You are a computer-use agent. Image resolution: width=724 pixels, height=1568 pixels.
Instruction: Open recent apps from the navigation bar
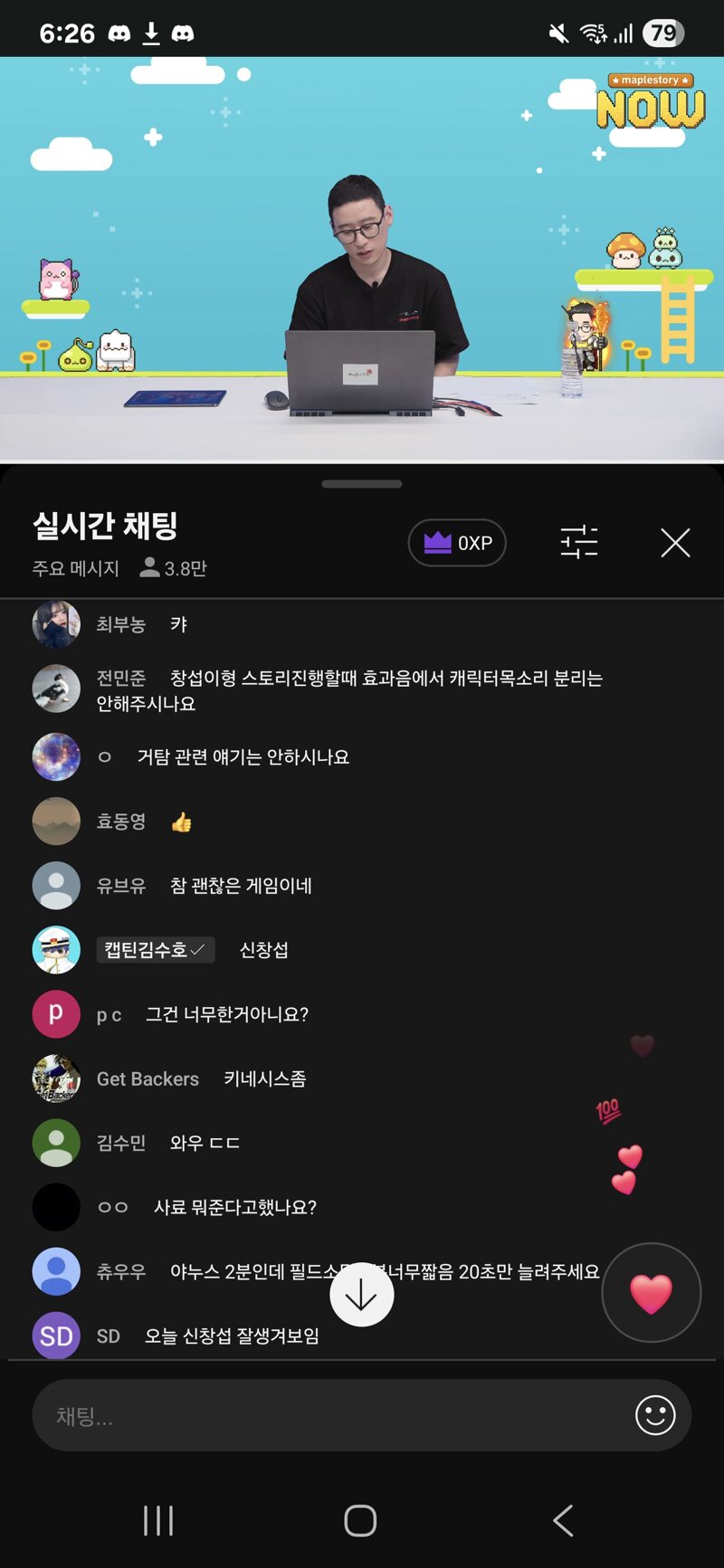158,1521
